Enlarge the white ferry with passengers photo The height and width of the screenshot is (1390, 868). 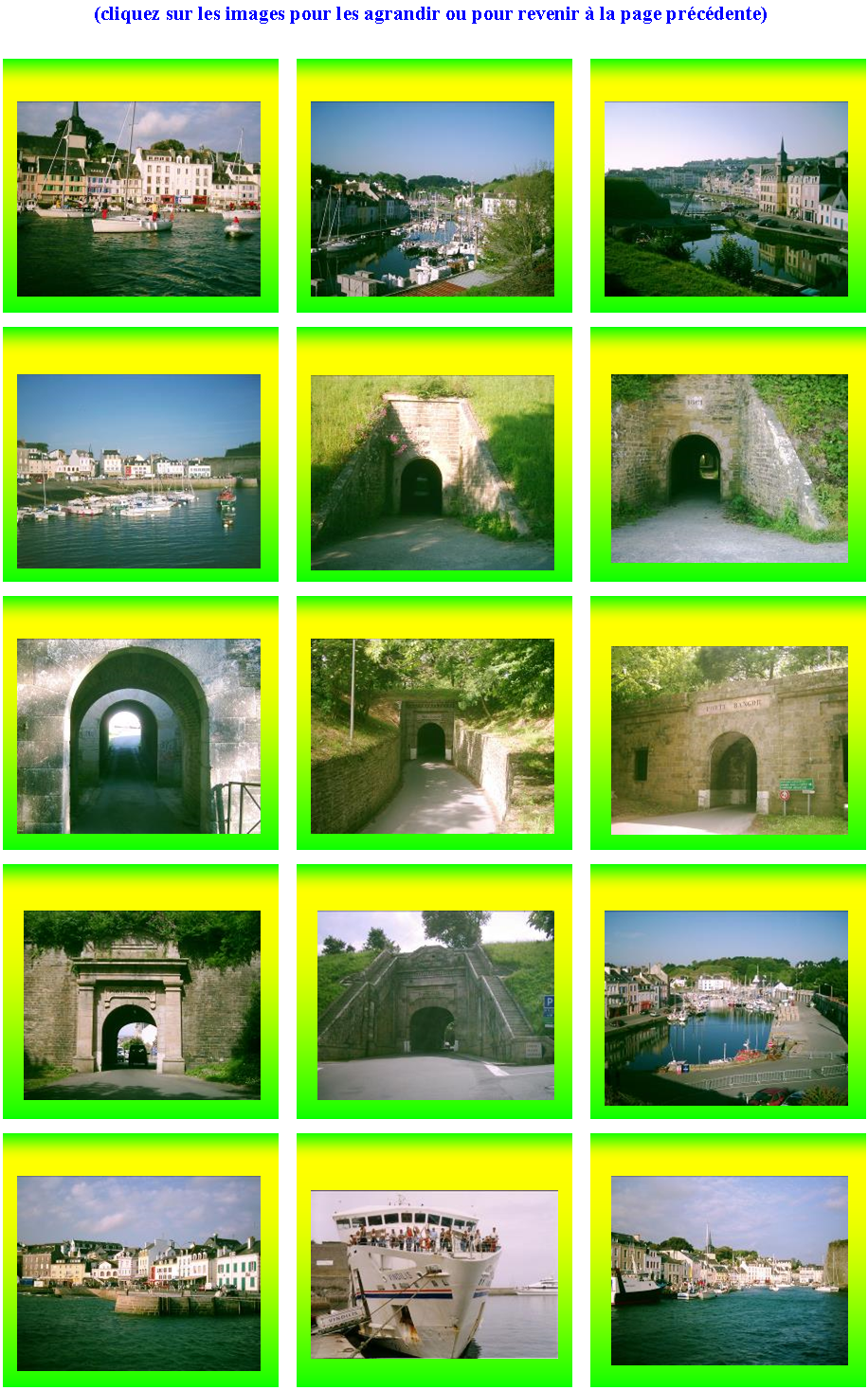434,1273
